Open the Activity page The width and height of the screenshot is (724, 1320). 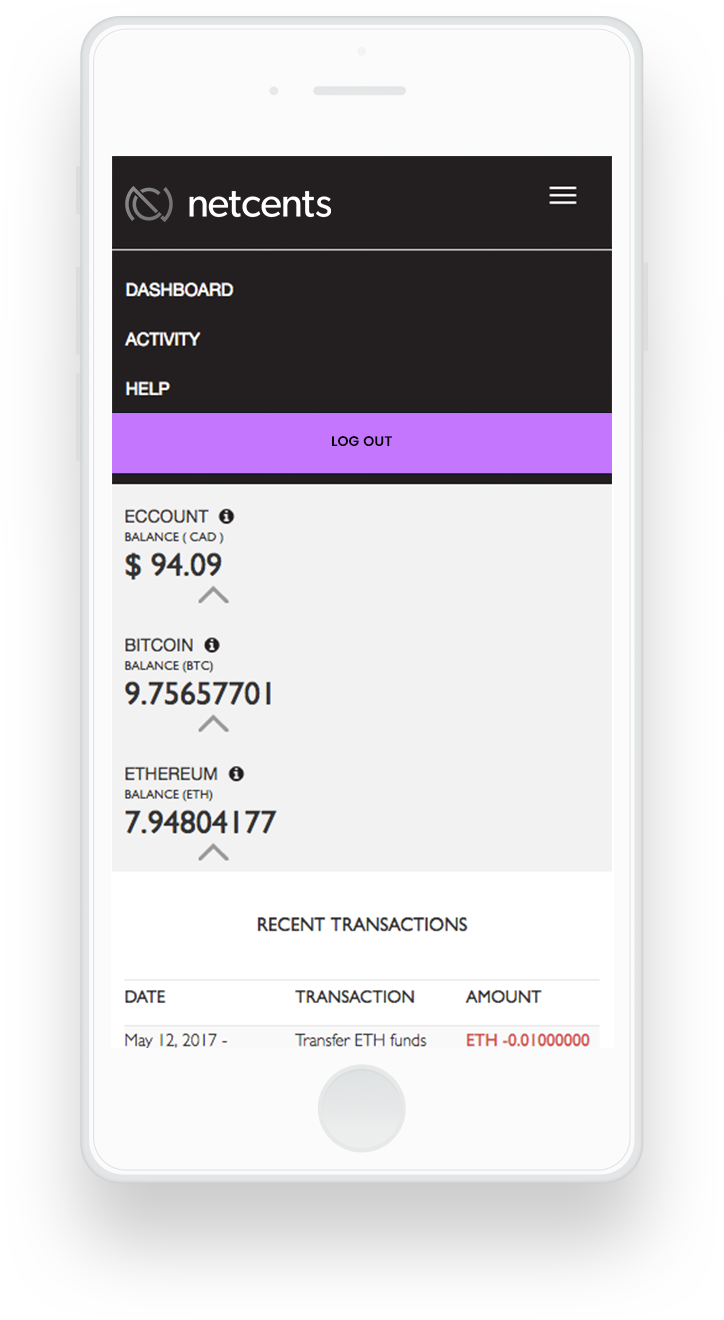pyautogui.click(x=163, y=339)
